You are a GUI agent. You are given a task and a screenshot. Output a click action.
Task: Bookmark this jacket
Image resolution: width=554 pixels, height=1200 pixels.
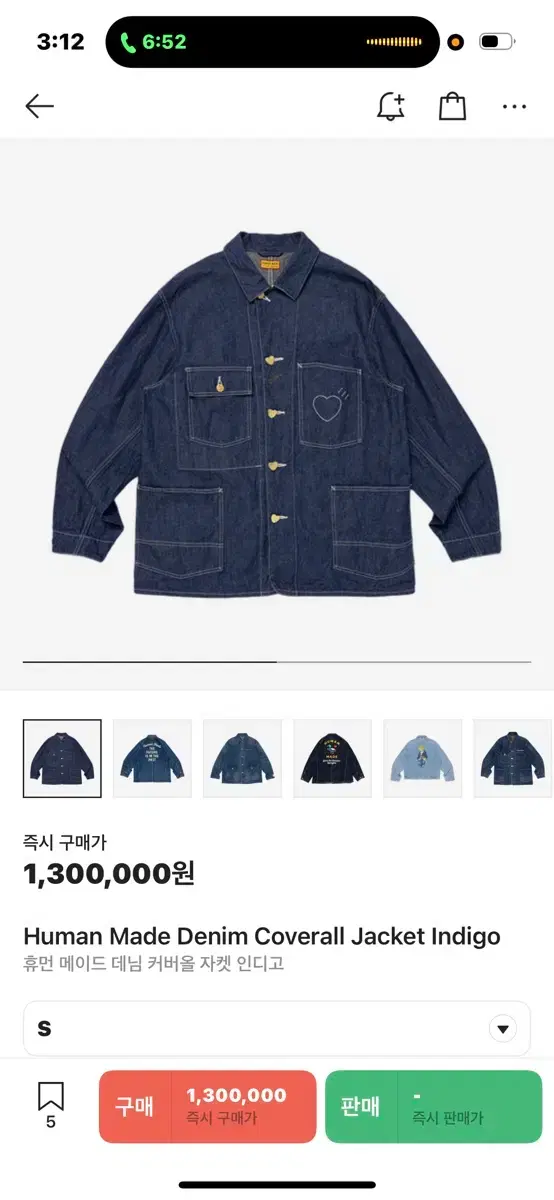tap(50, 1105)
